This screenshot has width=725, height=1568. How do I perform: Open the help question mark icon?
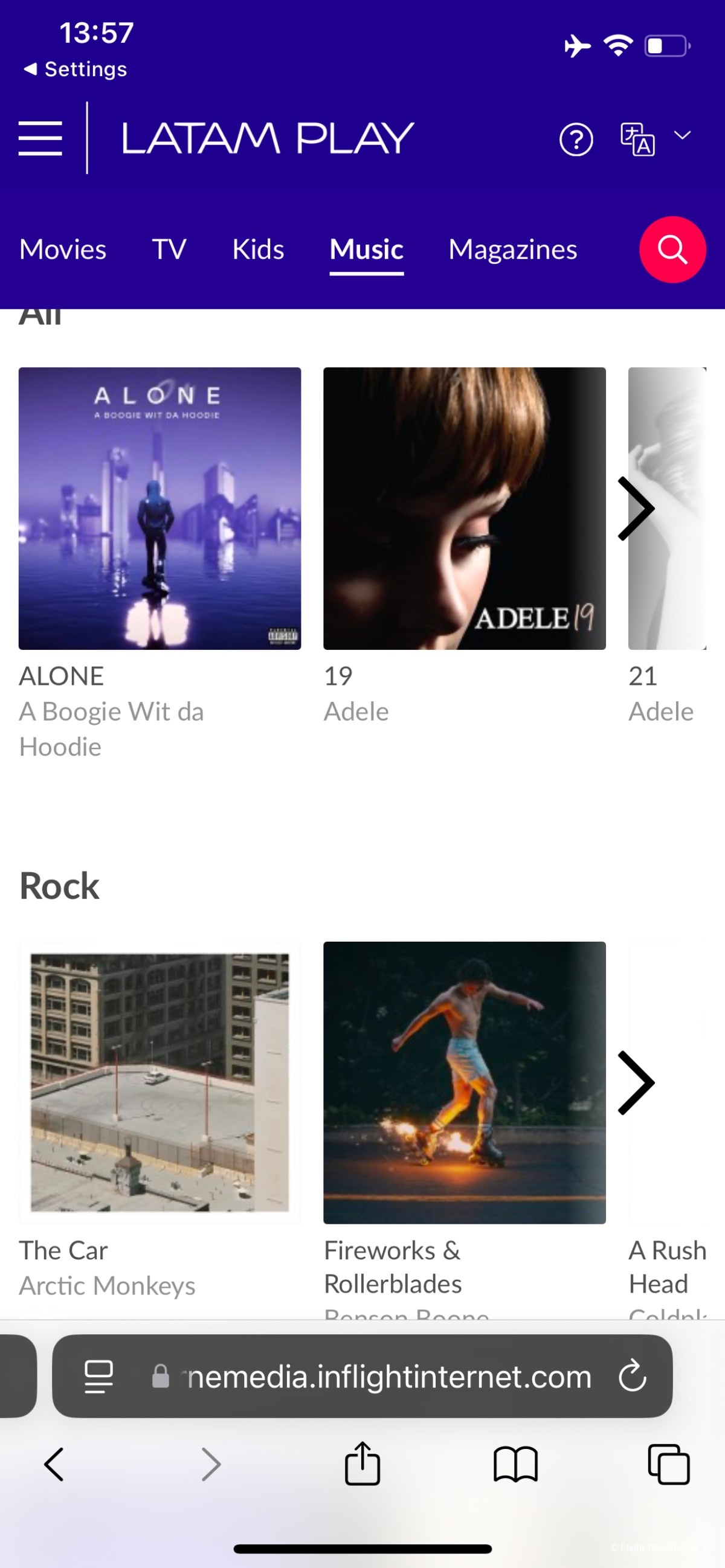pyautogui.click(x=575, y=140)
